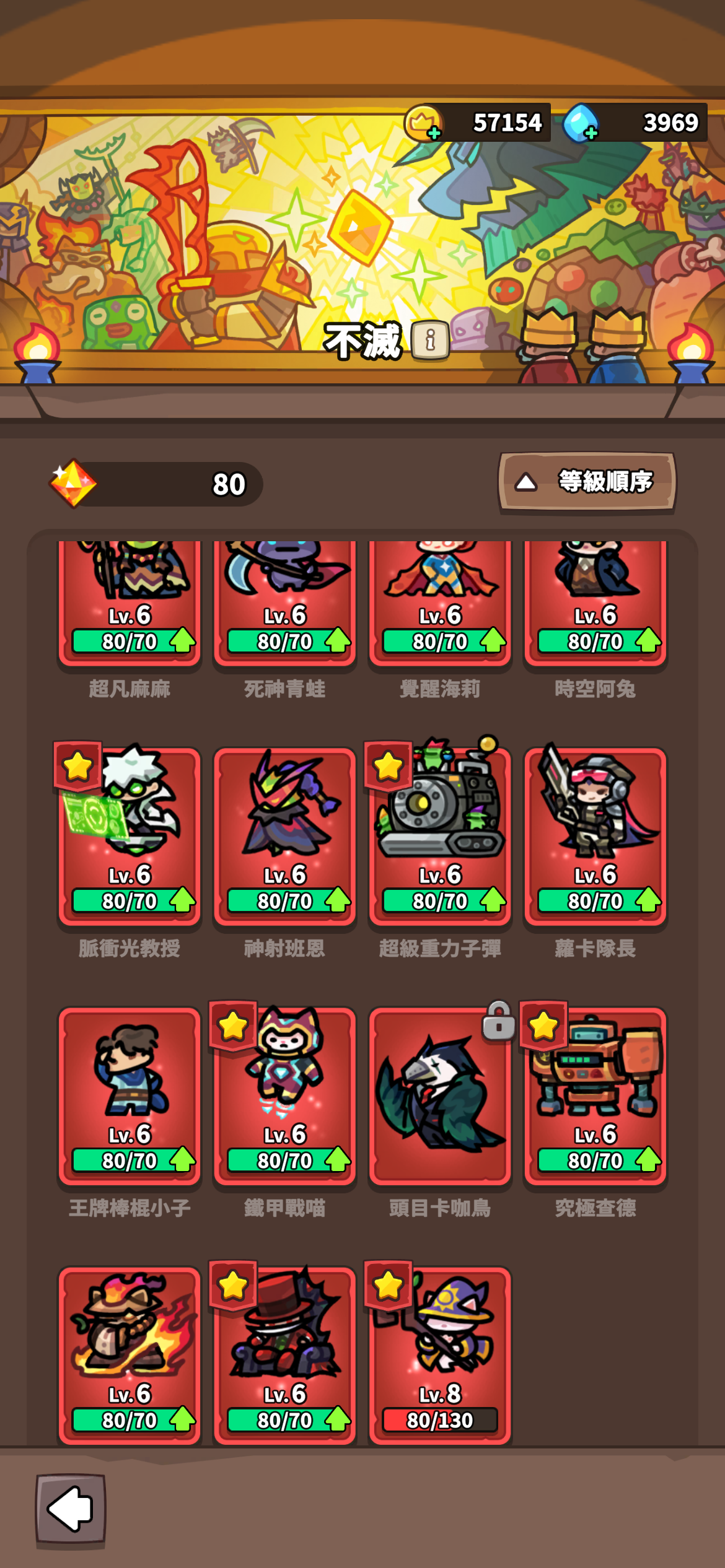Select the 死神青蛙 hero card
This screenshot has height=1568, width=725.
[284, 602]
